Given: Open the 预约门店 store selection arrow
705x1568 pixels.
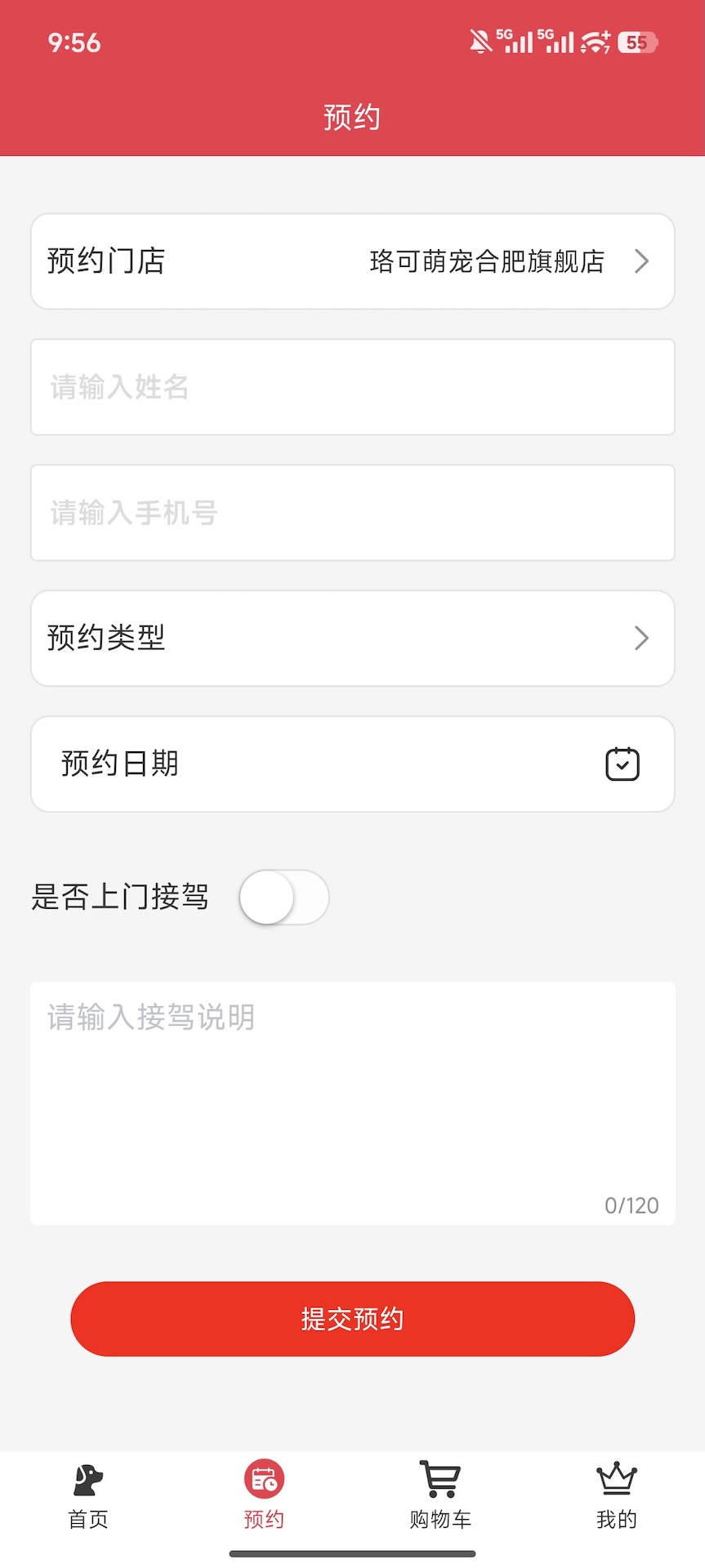Looking at the screenshot, I should click(642, 261).
